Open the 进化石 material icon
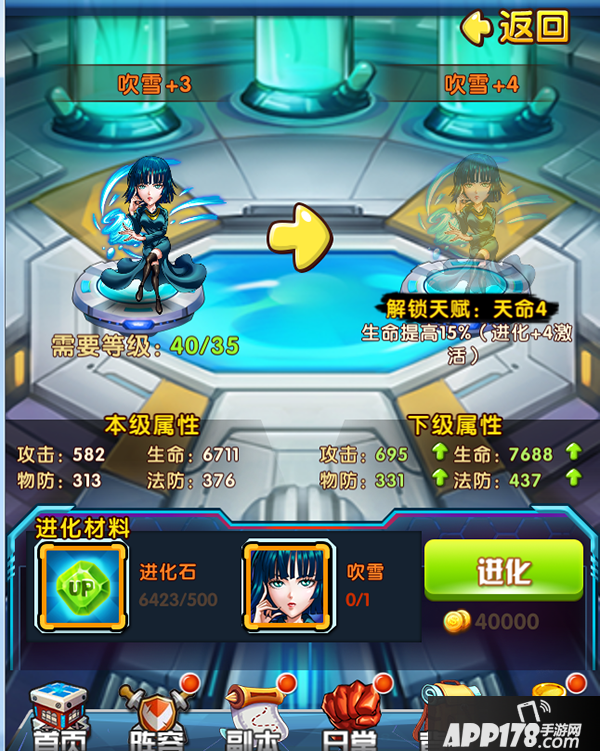 pyautogui.click(x=82, y=588)
